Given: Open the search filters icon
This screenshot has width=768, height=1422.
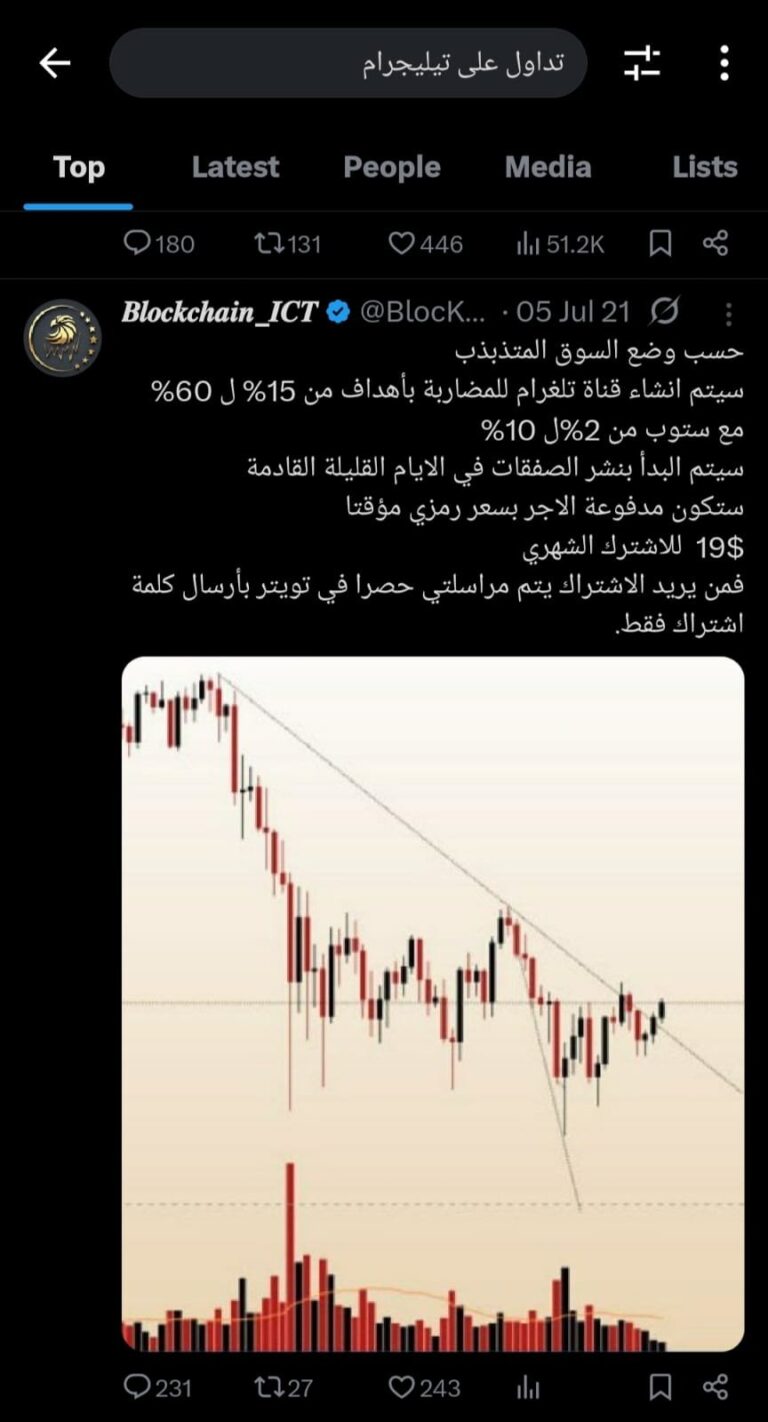Looking at the screenshot, I should pos(641,62).
